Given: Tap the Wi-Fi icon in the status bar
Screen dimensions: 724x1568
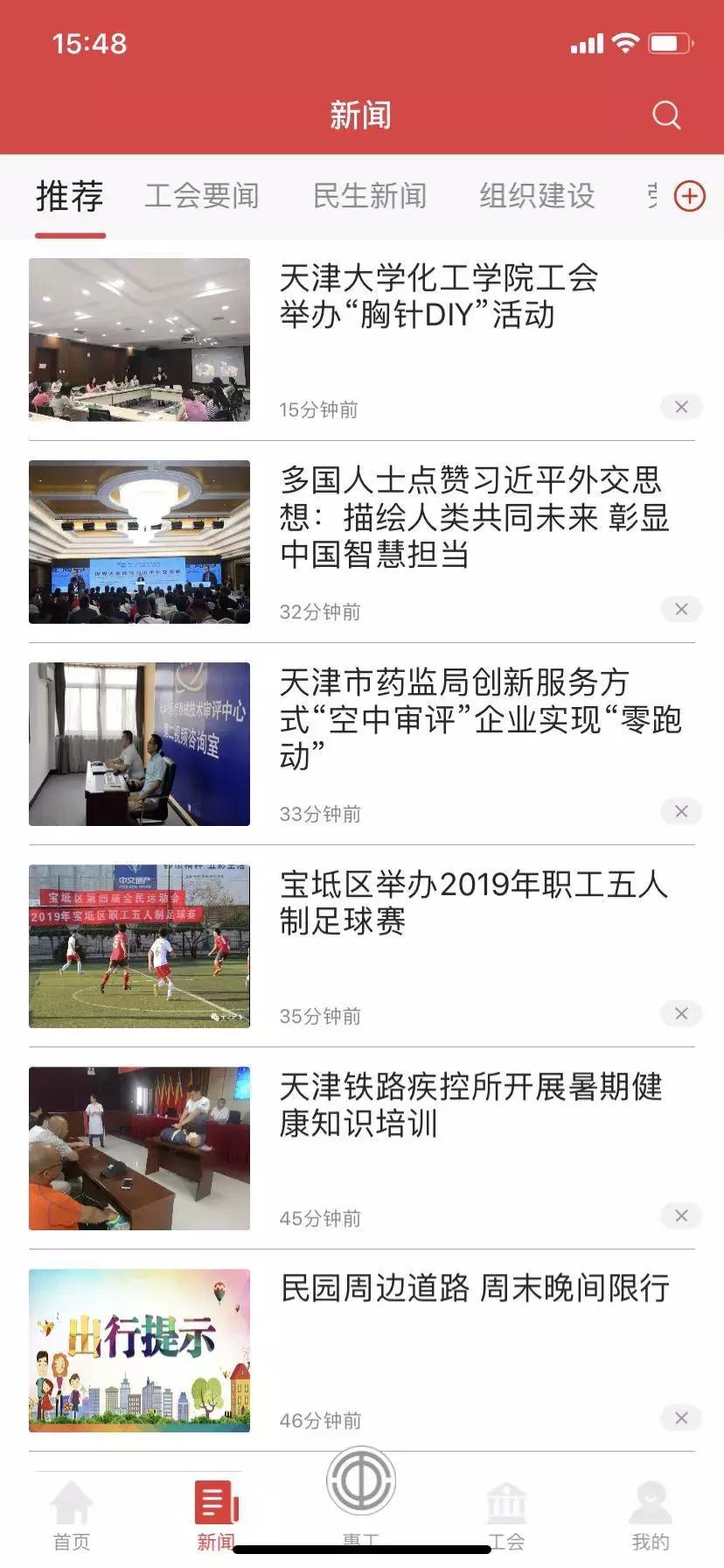Looking at the screenshot, I should tap(623, 43).
